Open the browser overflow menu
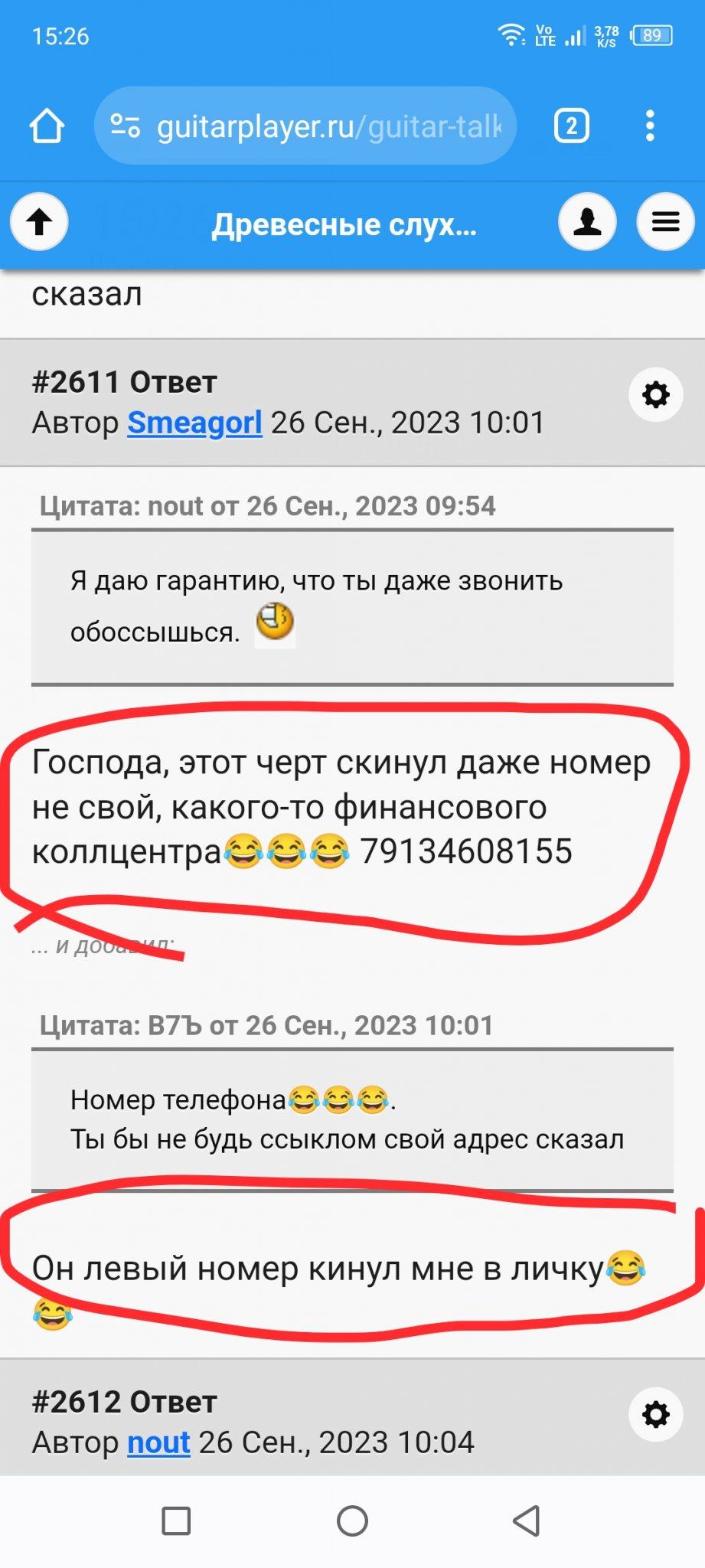 [650, 126]
